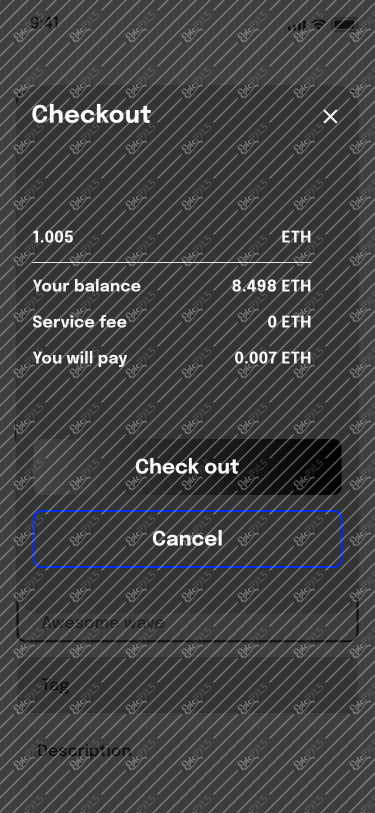Cancel the checkout
The height and width of the screenshot is (813, 375).
pyautogui.click(x=187, y=539)
